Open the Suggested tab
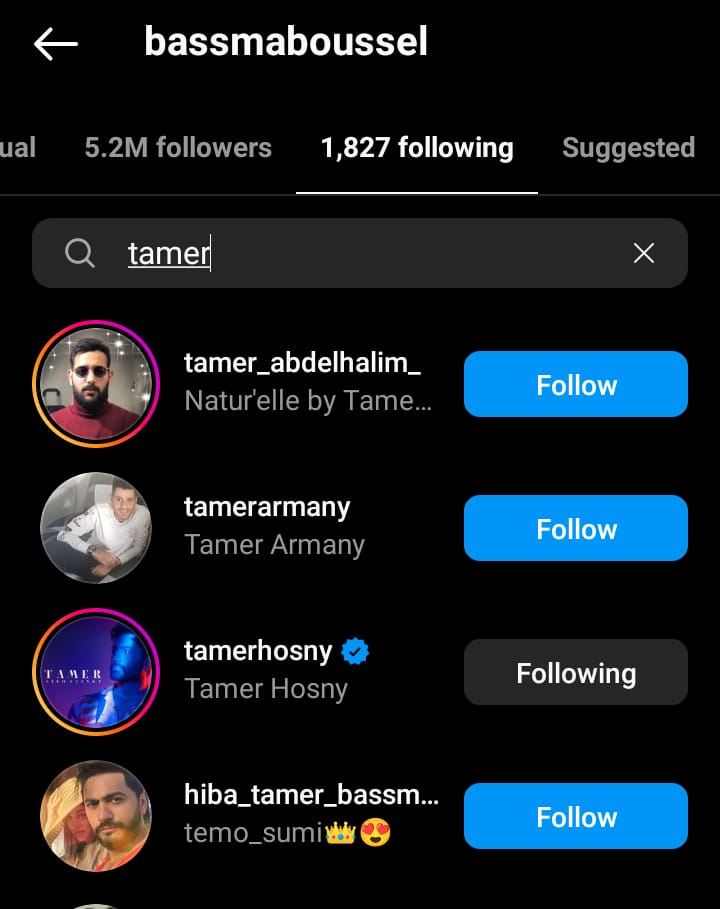The image size is (720, 909). 628,148
